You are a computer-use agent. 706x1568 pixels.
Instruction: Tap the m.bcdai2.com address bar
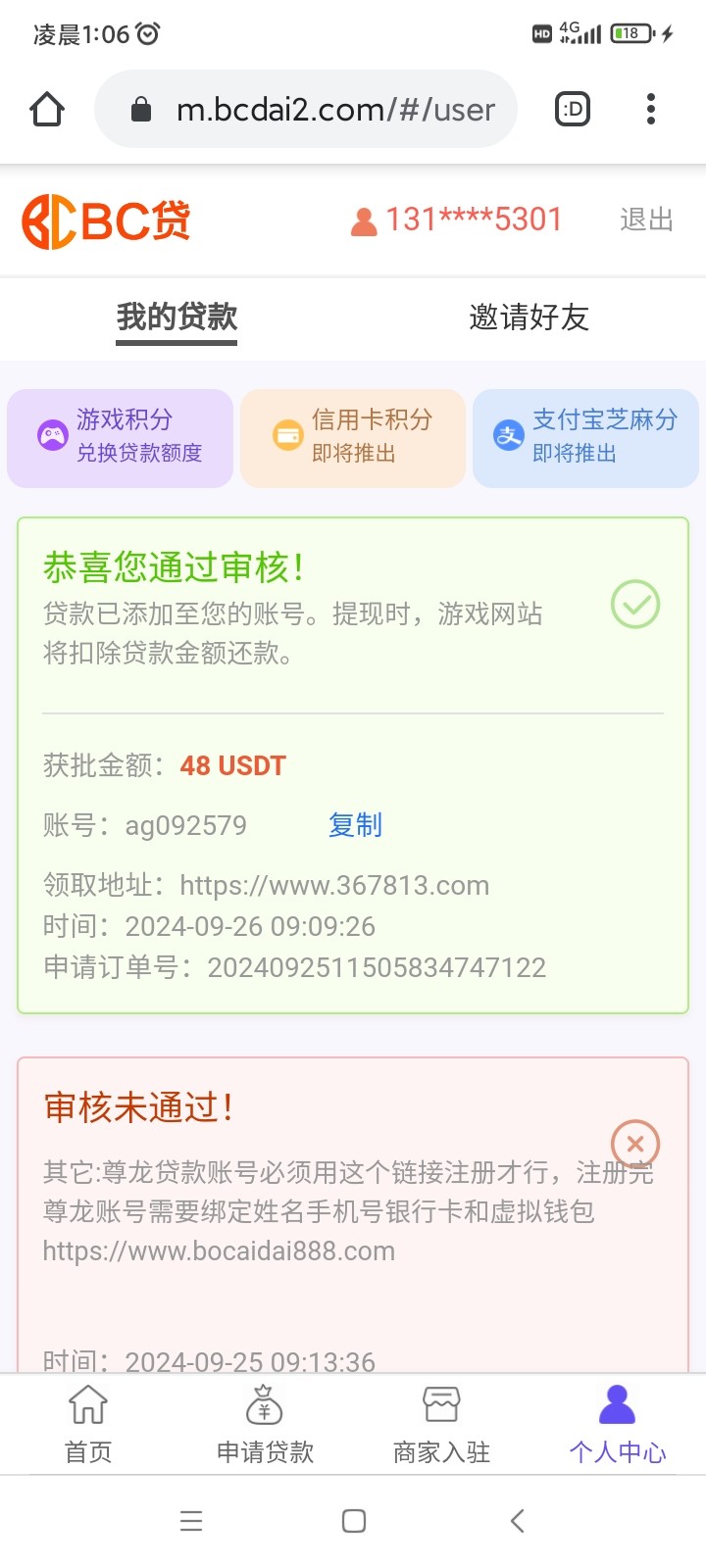pyautogui.click(x=306, y=109)
